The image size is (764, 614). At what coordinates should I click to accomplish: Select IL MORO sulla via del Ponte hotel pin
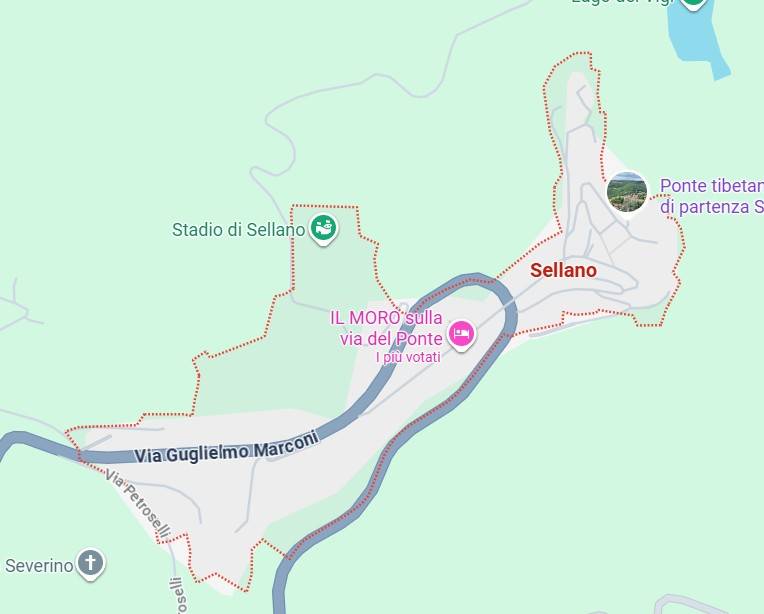tap(461, 333)
